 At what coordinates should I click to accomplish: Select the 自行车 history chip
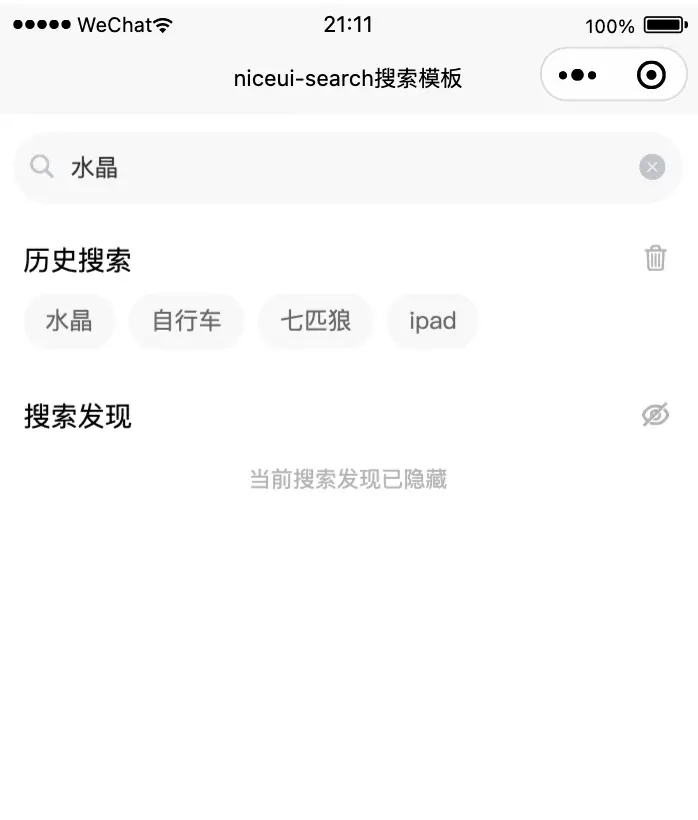[186, 321]
